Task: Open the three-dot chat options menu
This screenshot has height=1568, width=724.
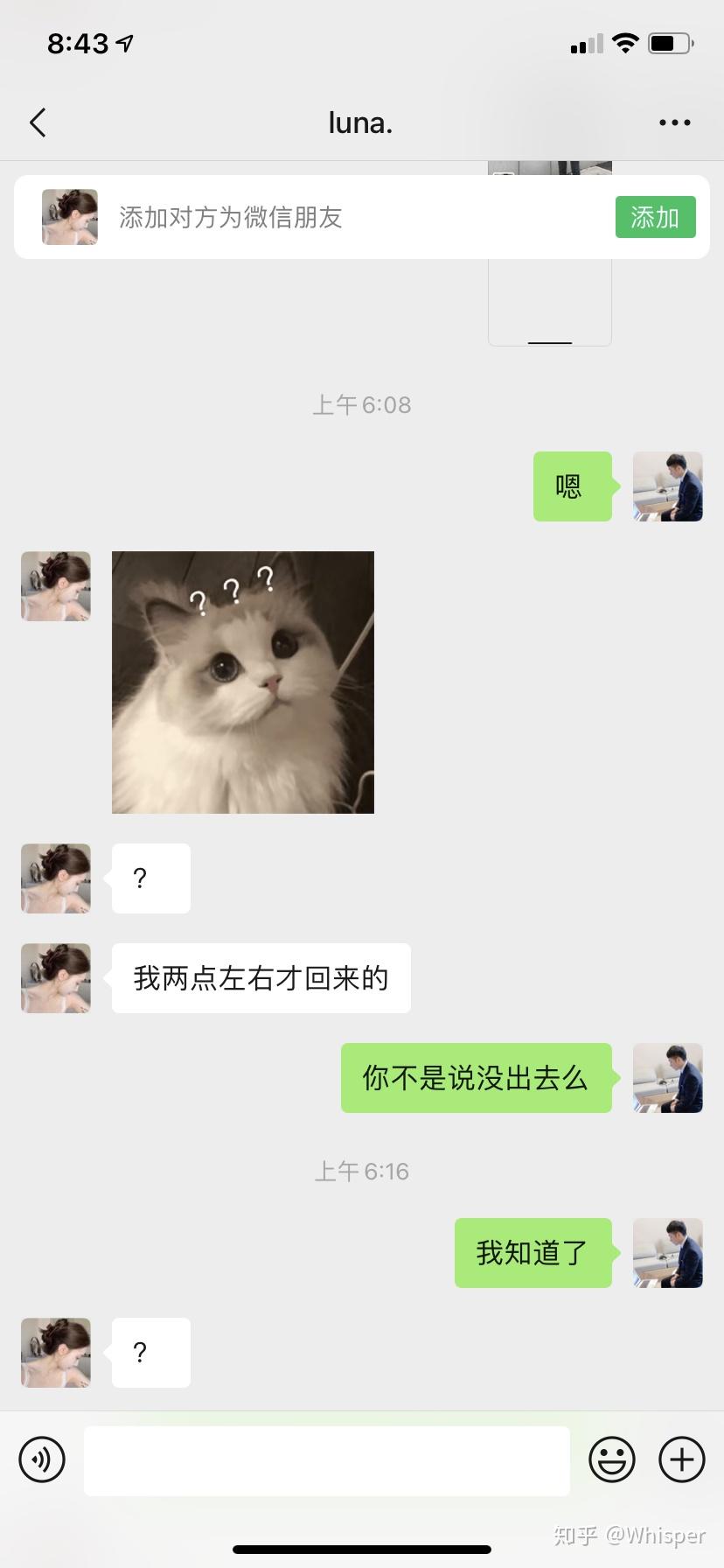Action: pos(674,123)
